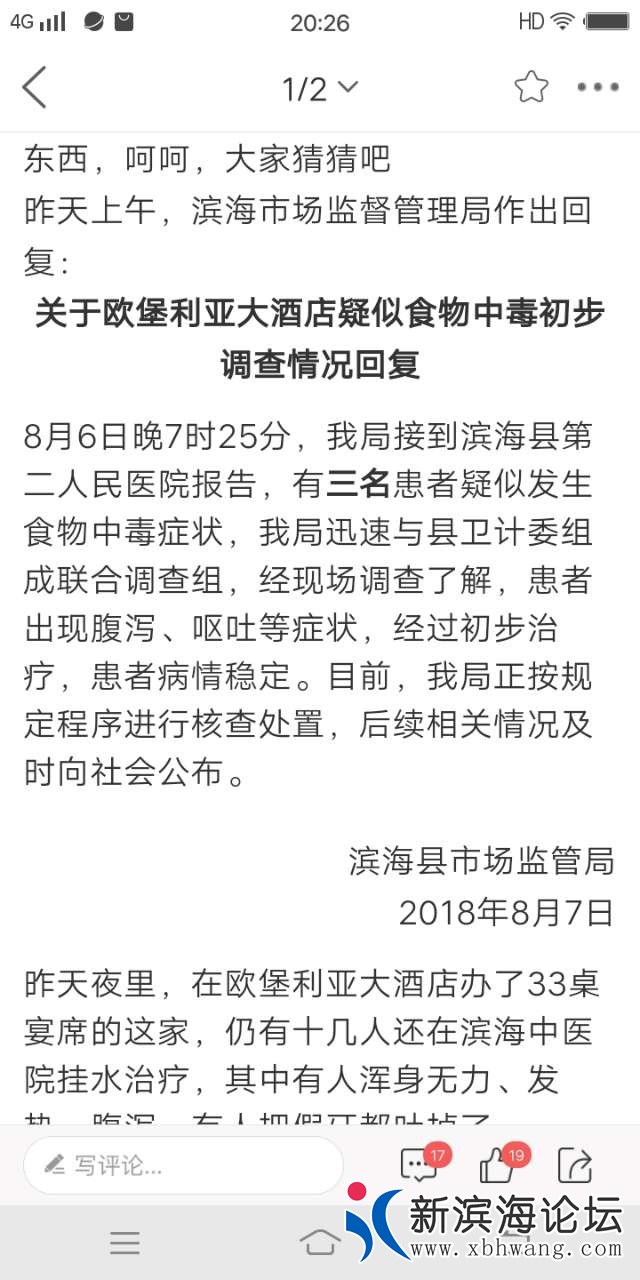640x1280 pixels.
Task: Open the 1/2 page selector dropdown
Action: pyautogui.click(x=319, y=89)
